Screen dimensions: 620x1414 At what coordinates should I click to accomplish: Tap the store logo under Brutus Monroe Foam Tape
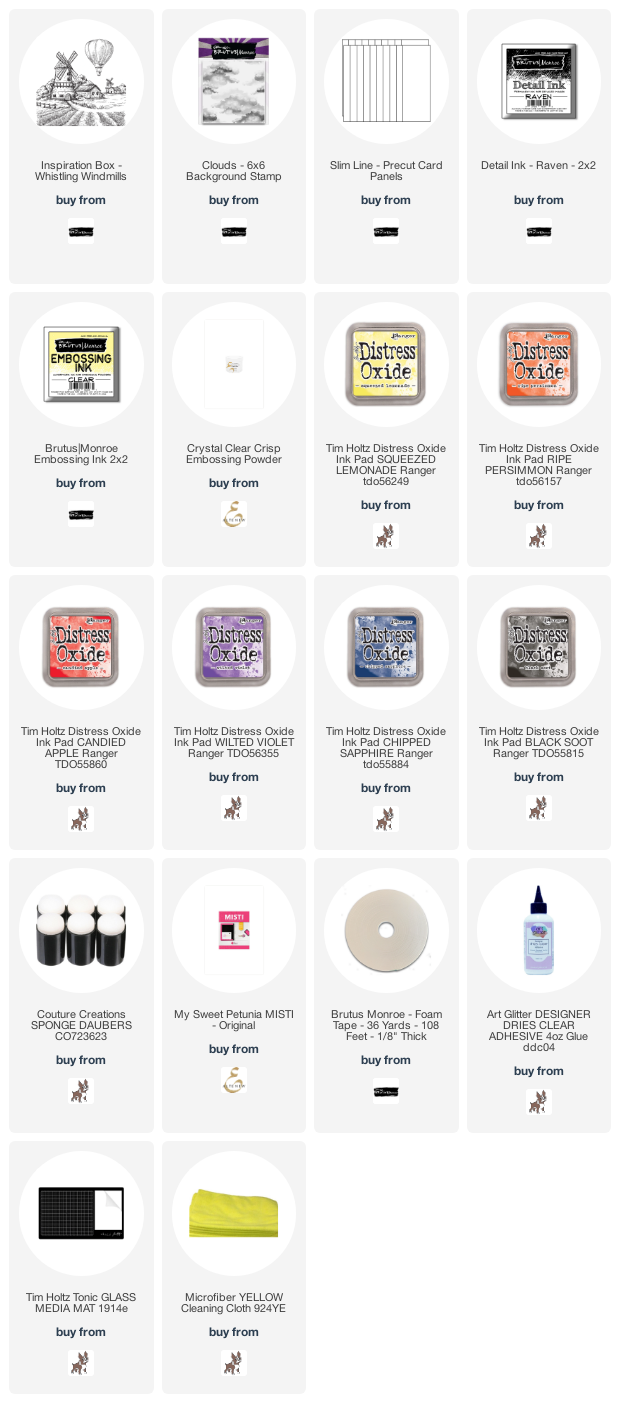tap(386, 1091)
